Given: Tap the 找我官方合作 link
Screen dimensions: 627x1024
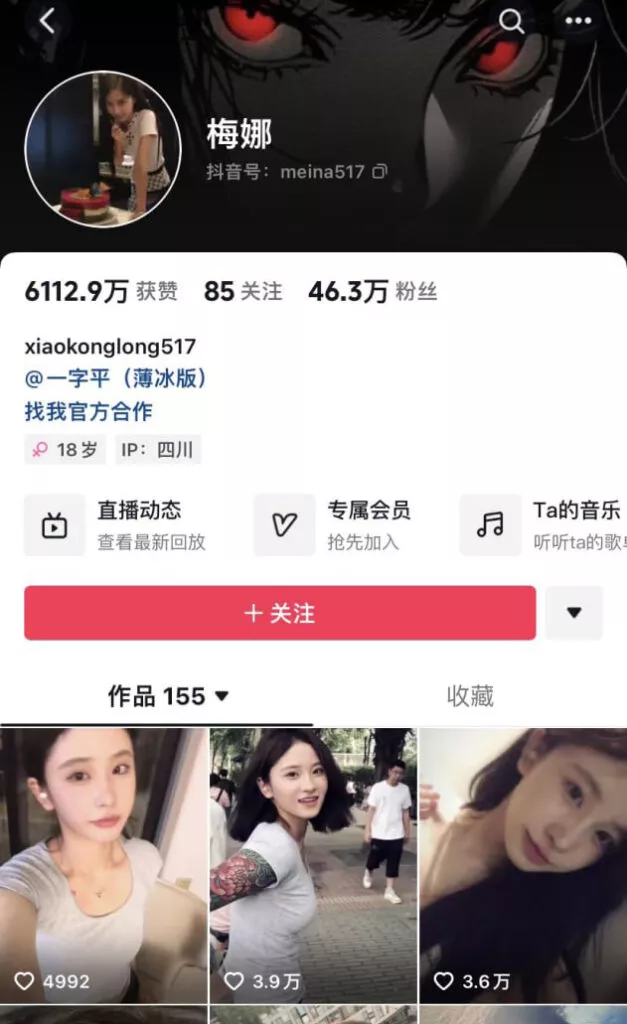Looking at the screenshot, I should click(88, 411).
